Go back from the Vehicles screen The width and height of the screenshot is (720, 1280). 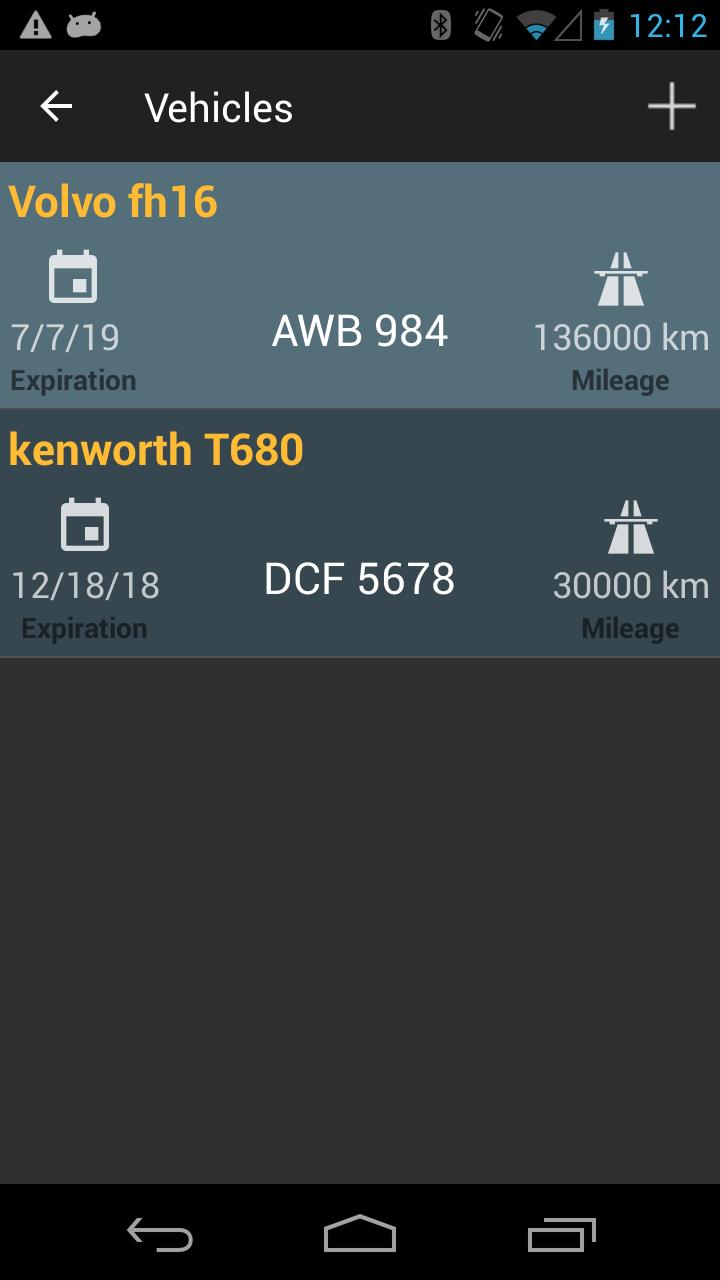pos(56,107)
